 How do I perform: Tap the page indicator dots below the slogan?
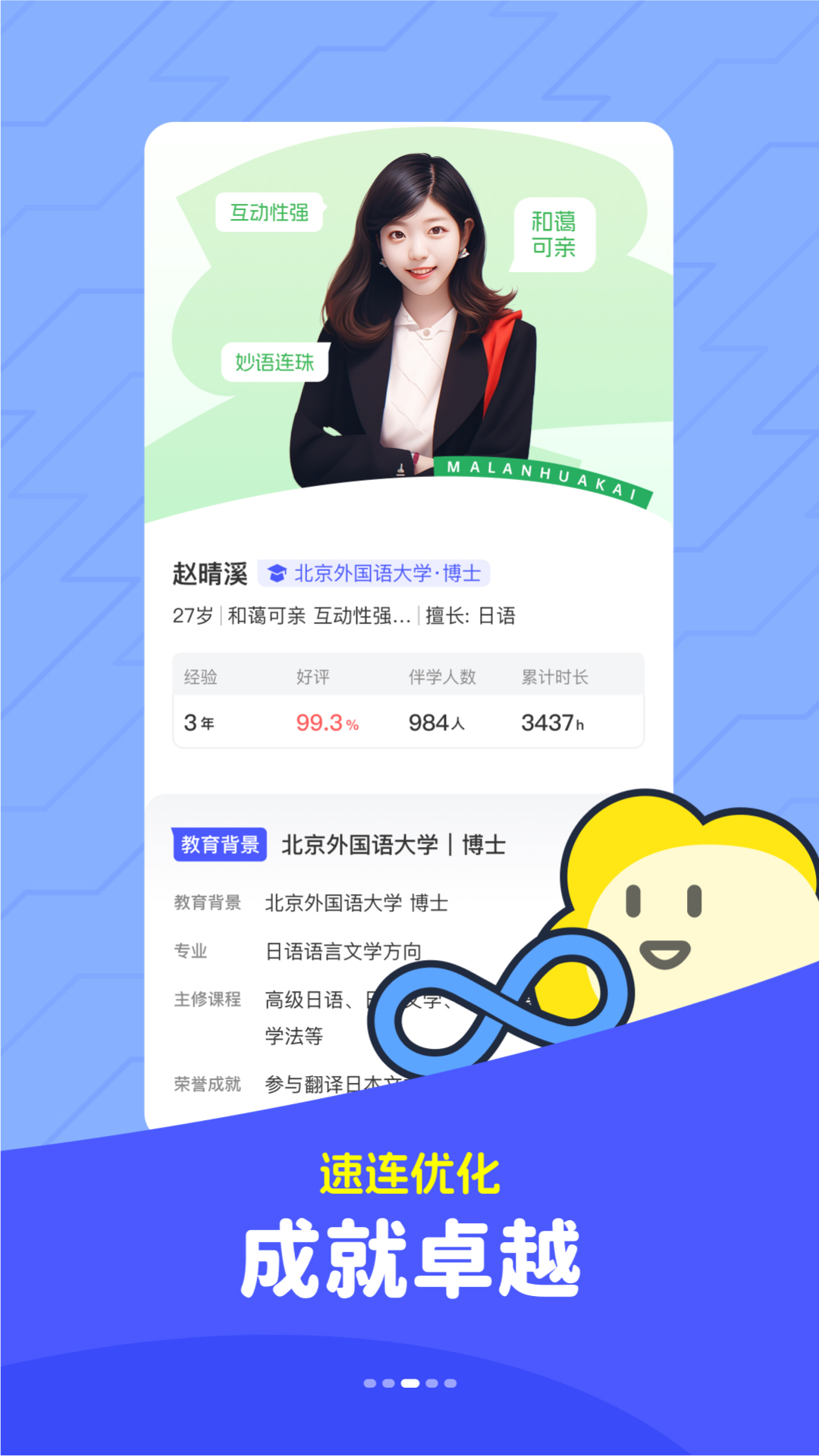point(409,1383)
